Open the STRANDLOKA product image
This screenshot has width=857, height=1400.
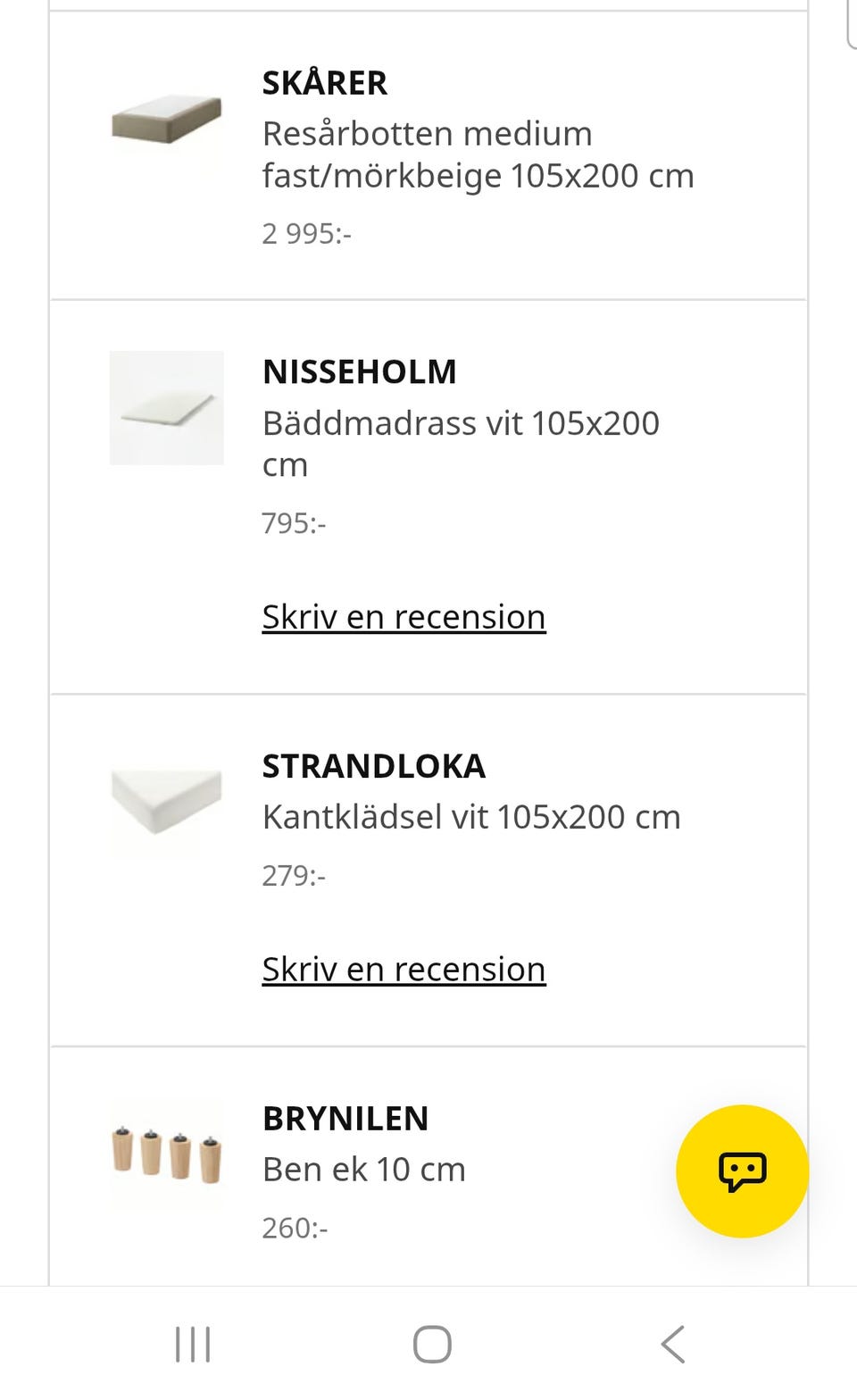click(x=167, y=802)
